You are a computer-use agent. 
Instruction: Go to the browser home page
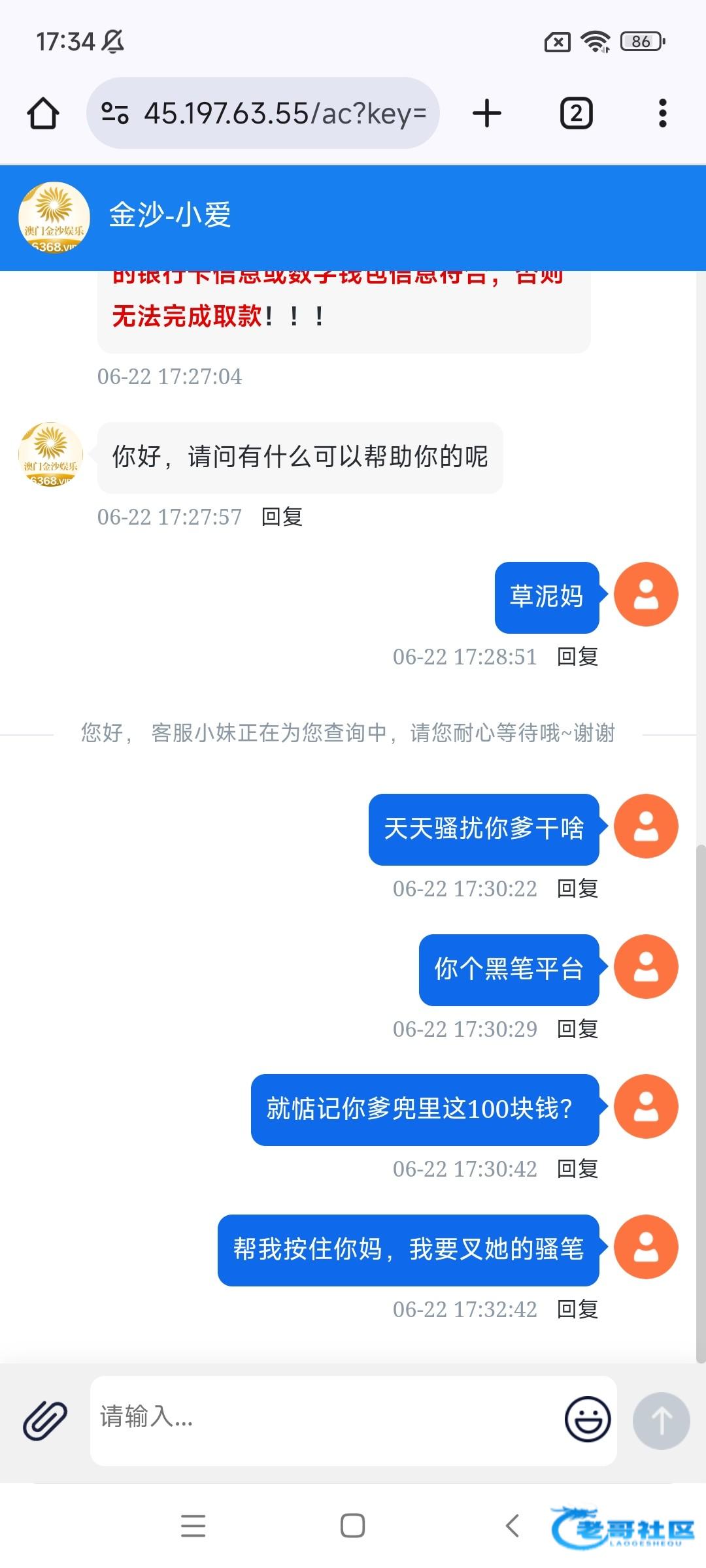click(x=43, y=114)
